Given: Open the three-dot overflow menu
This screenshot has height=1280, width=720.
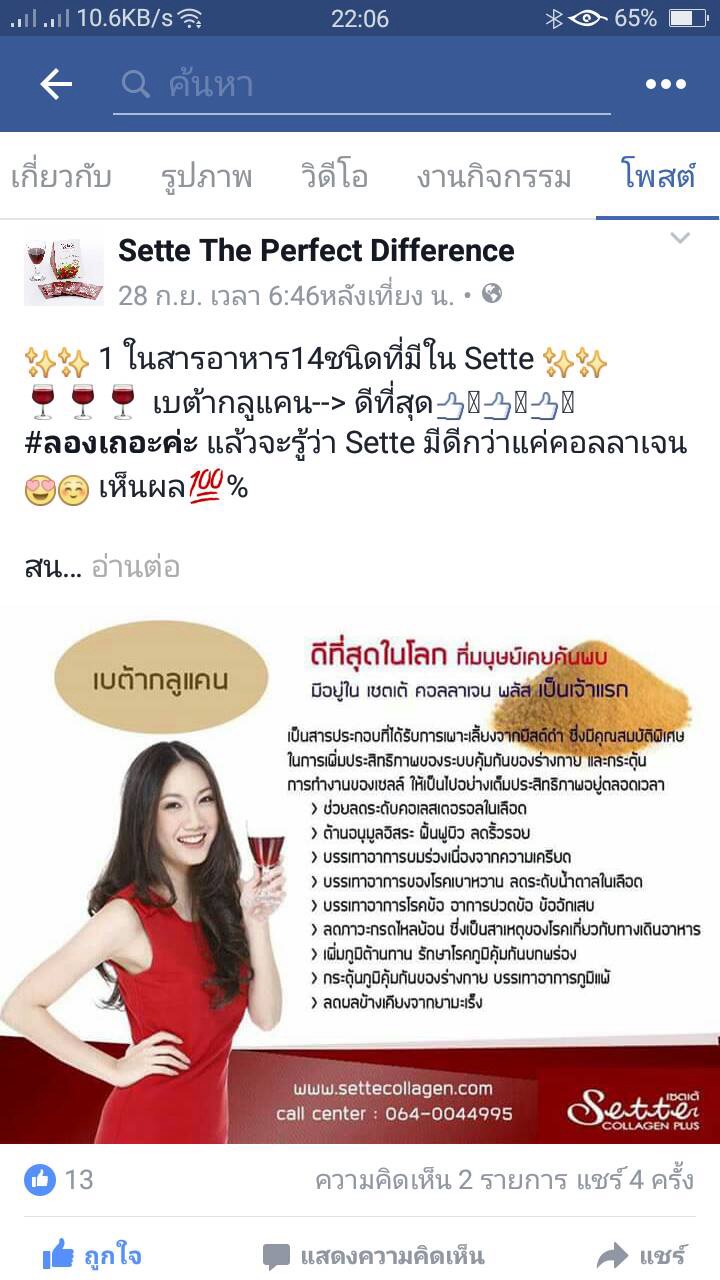Looking at the screenshot, I should [665, 85].
